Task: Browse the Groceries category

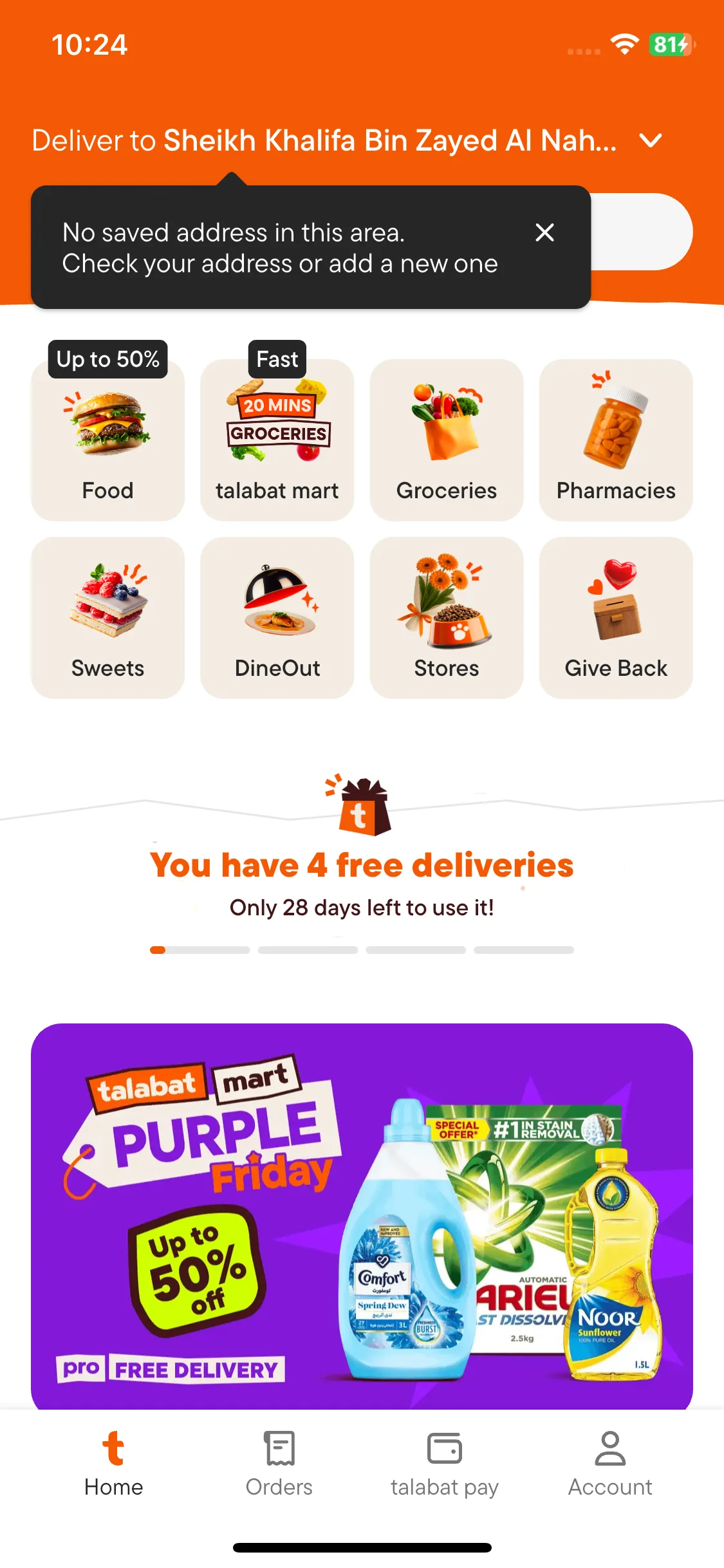Action: click(446, 441)
